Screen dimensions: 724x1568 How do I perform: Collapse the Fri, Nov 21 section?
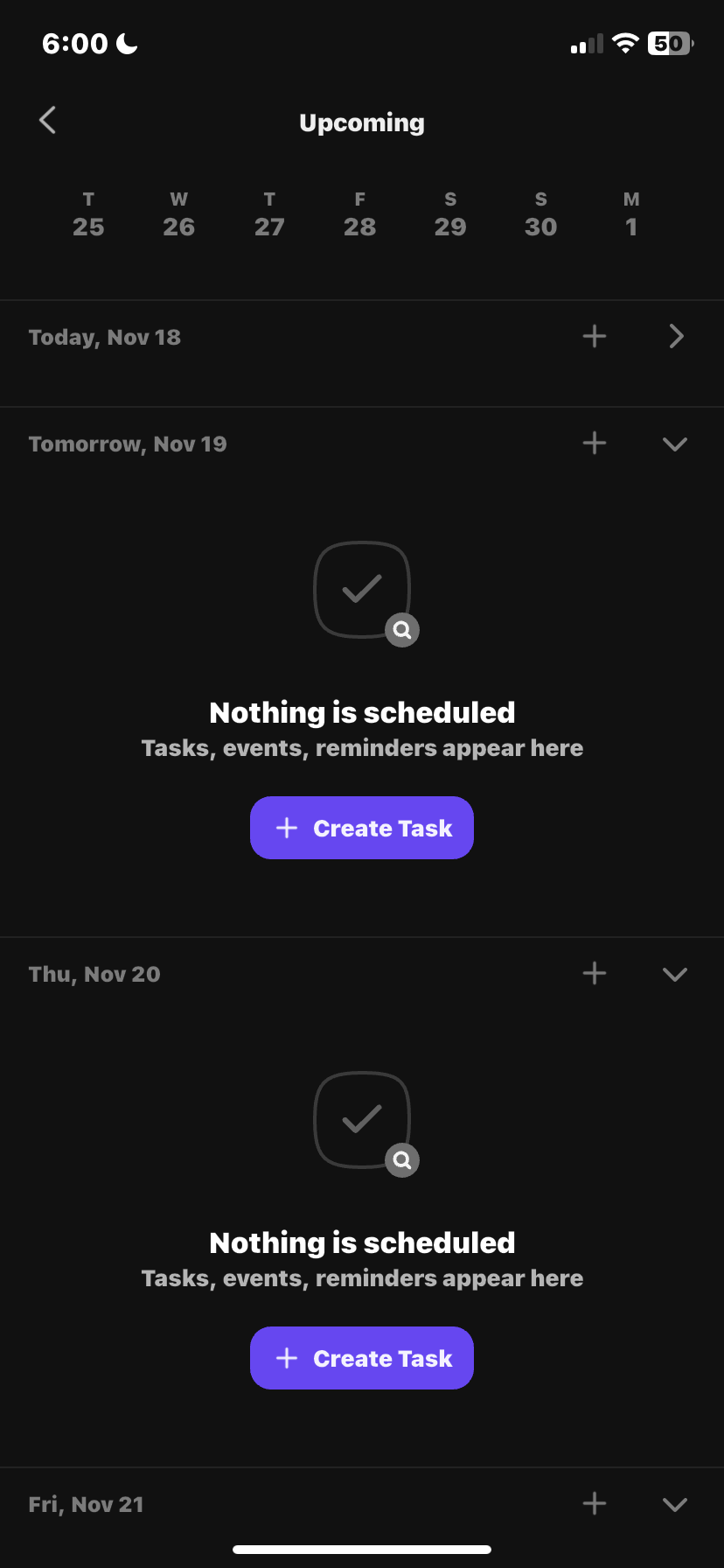coord(674,1504)
